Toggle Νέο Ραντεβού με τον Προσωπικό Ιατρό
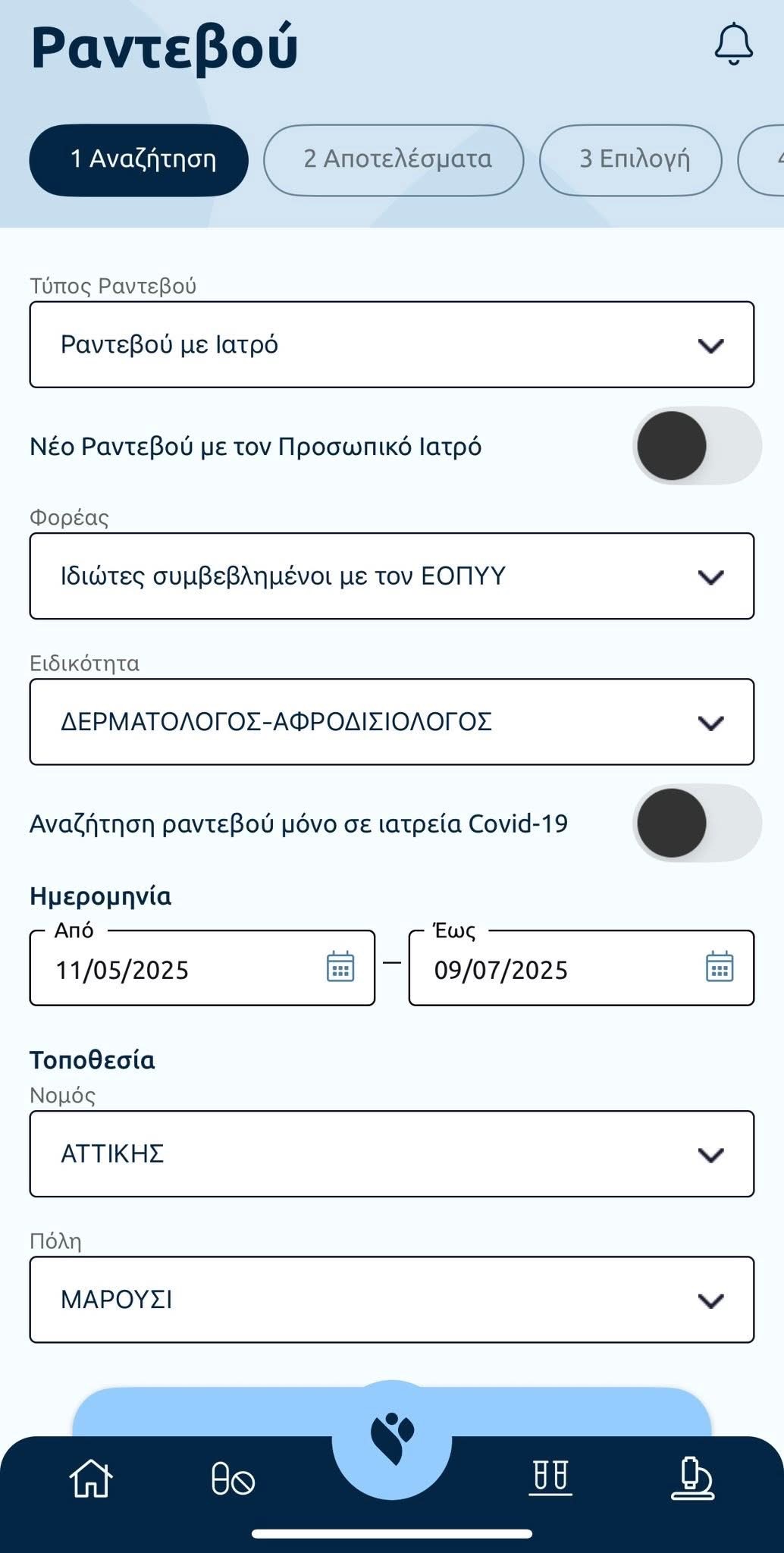Viewport: 784px width, 1553px height. pyautogui.click(x=696, y=446)
